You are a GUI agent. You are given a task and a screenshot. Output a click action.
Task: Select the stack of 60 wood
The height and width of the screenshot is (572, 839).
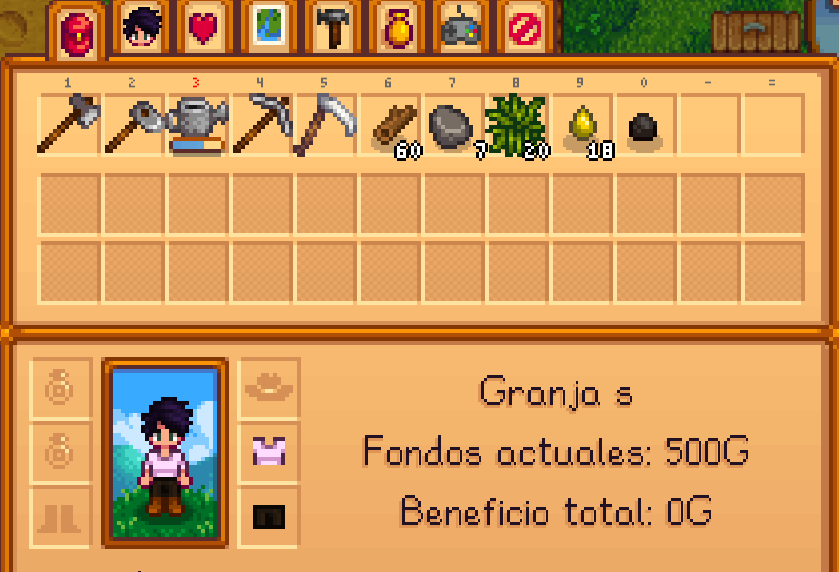tap(389, 125)
